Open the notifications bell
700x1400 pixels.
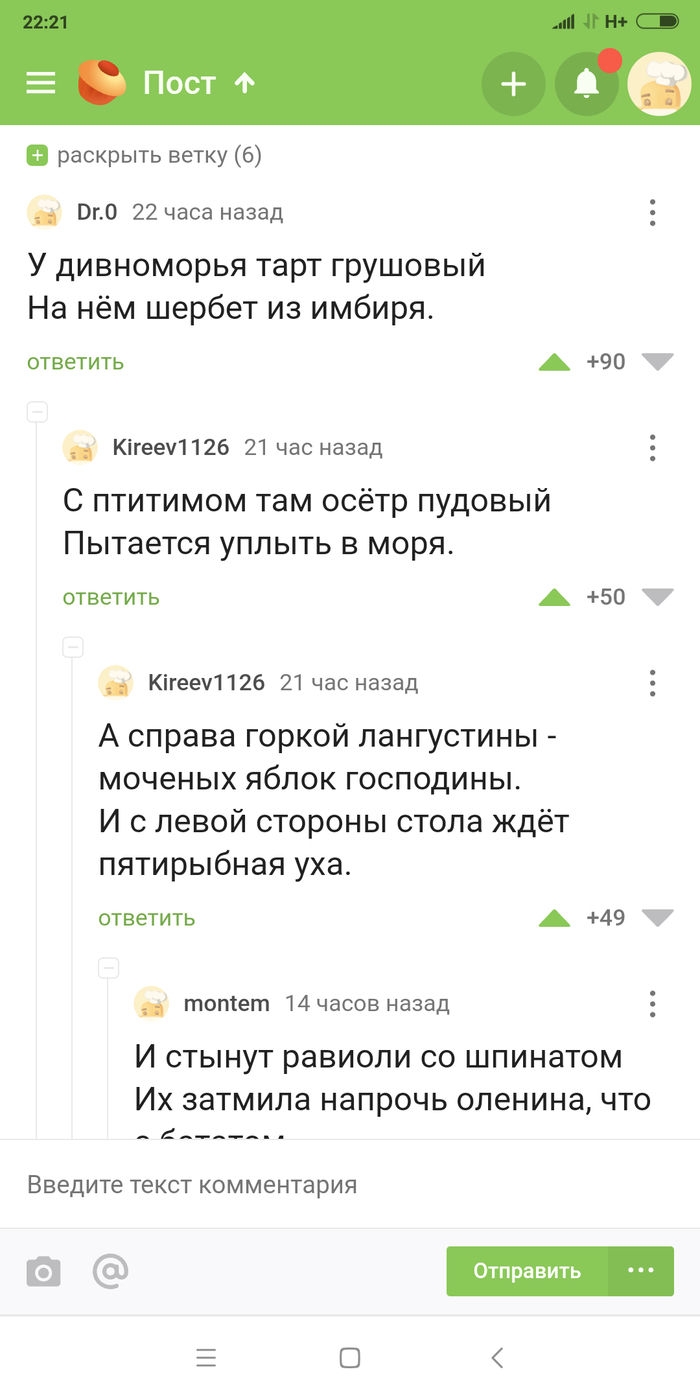[587, 84]
